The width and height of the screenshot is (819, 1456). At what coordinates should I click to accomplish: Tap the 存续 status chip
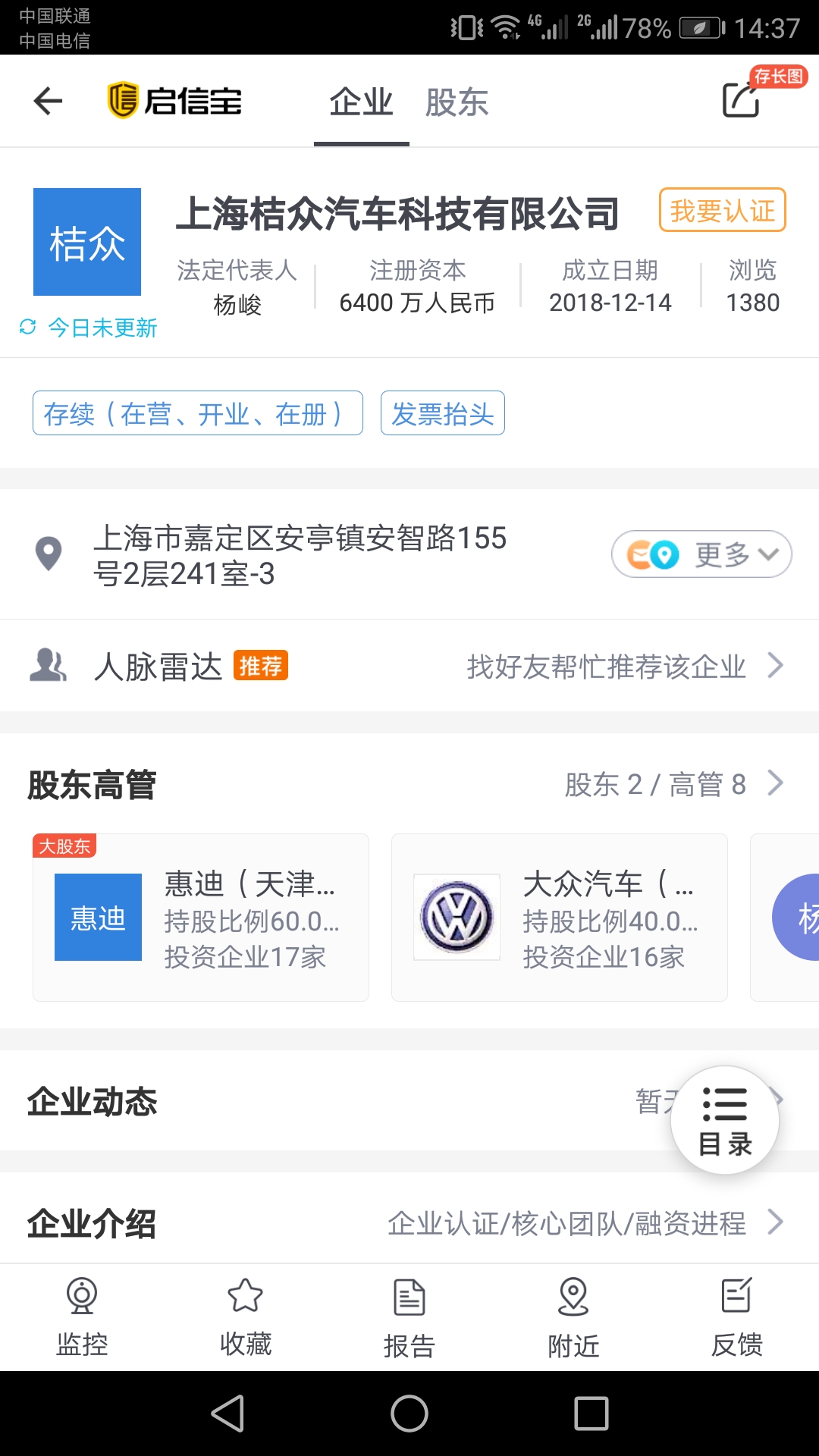click(x=197, y=413)
